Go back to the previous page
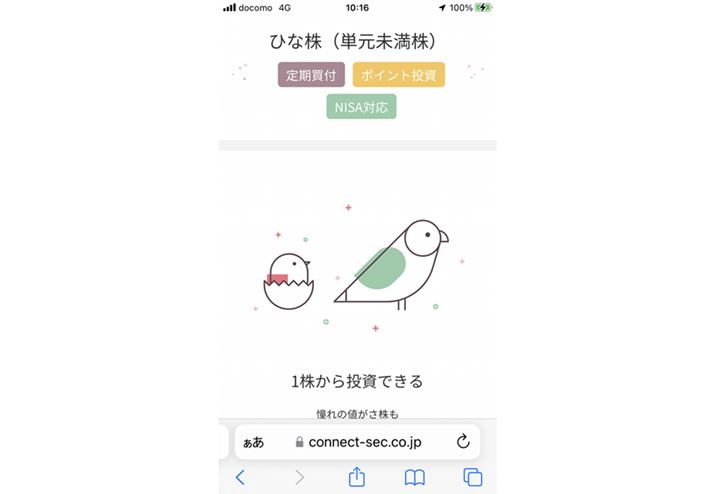The height and width of the screenshot is (494, 715). 240,477
